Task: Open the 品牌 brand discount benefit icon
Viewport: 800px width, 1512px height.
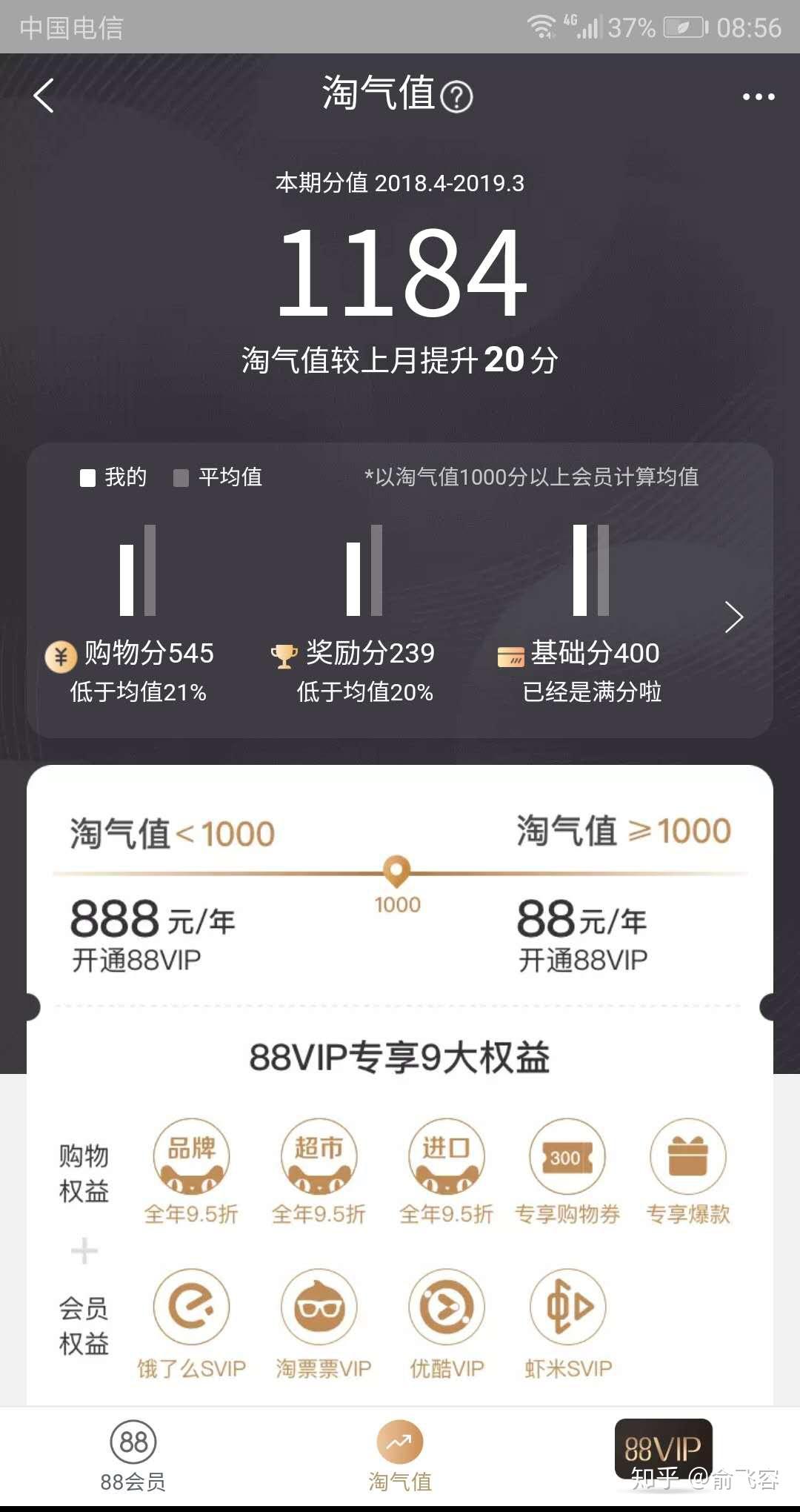Action: (x=191, y=1156)
